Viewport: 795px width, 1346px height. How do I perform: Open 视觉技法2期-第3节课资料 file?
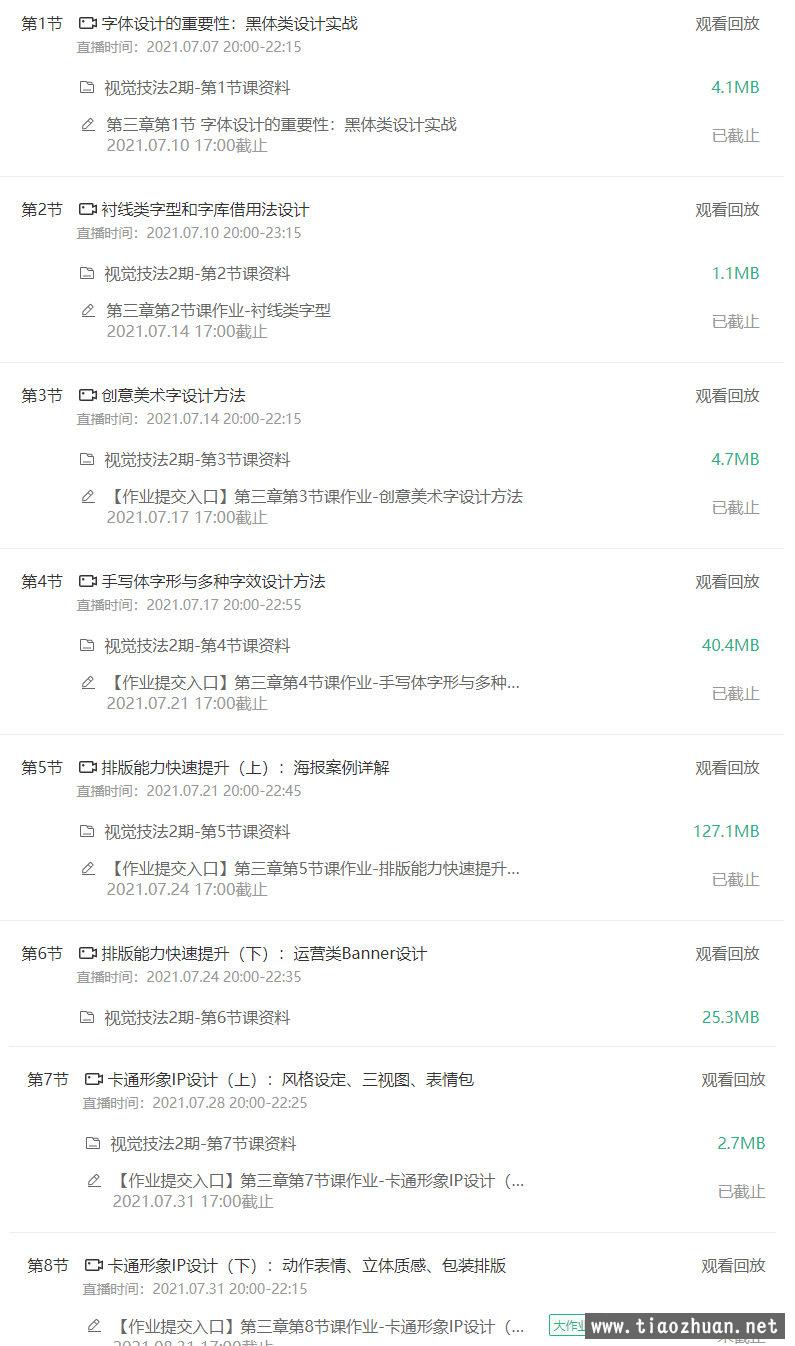click(x=197, y=460)
